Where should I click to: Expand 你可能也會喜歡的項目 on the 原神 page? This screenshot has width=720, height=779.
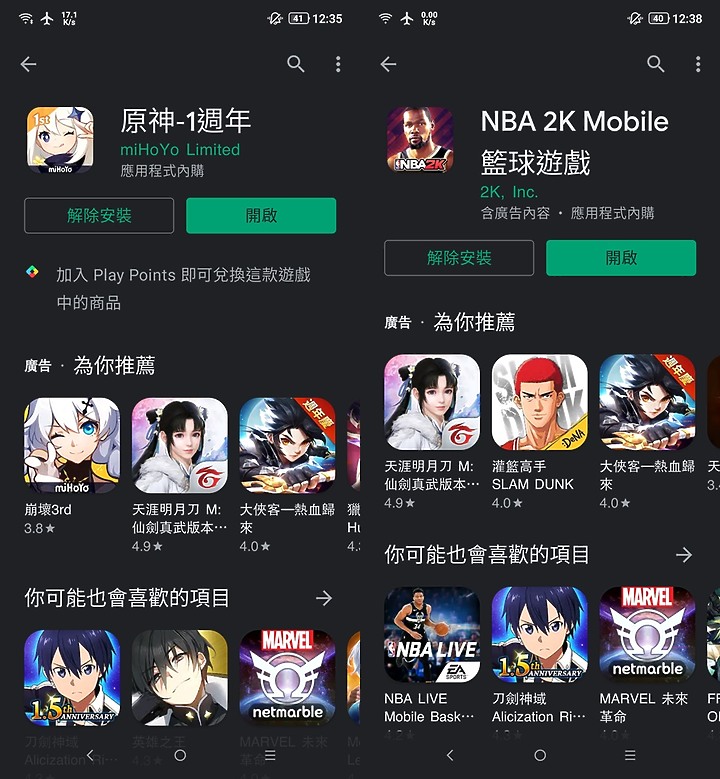coord(323,598)
